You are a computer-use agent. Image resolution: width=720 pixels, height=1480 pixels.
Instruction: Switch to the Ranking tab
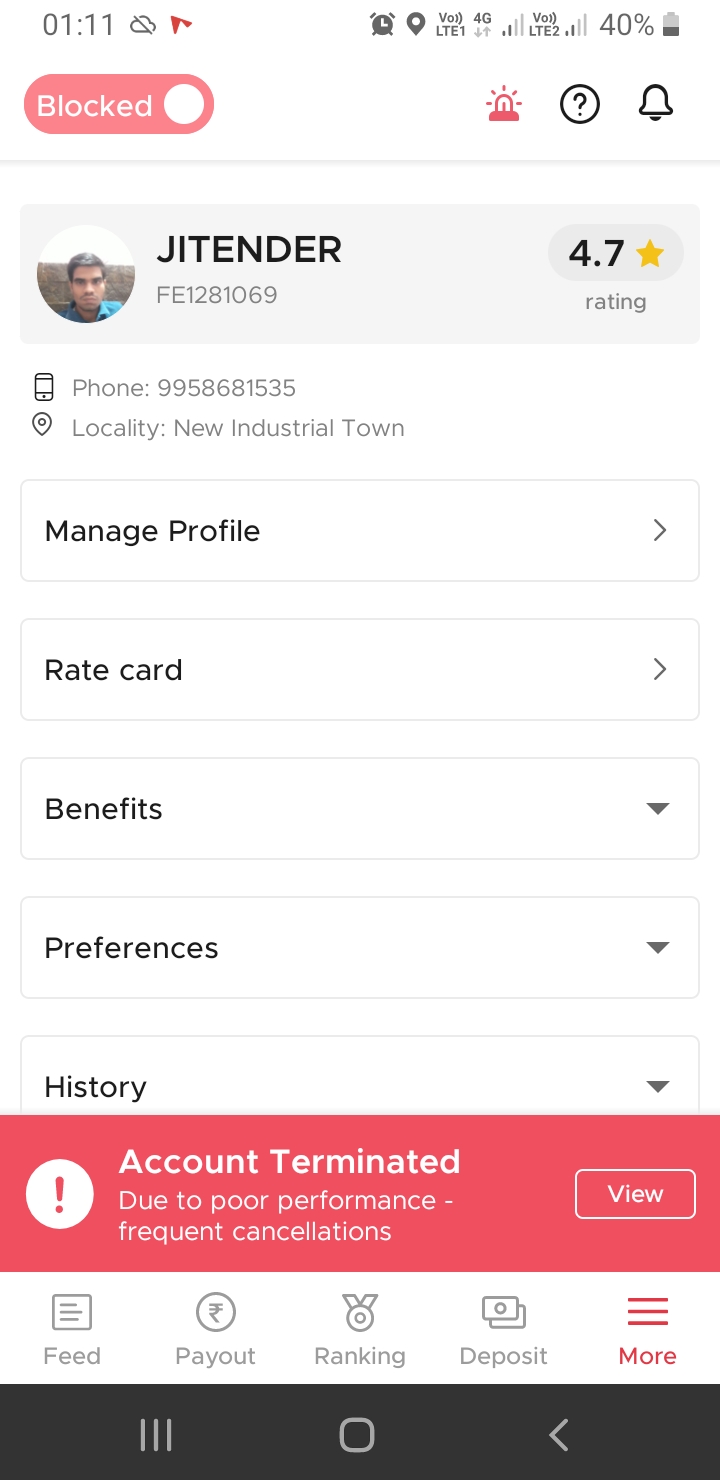pos(360,1329)
